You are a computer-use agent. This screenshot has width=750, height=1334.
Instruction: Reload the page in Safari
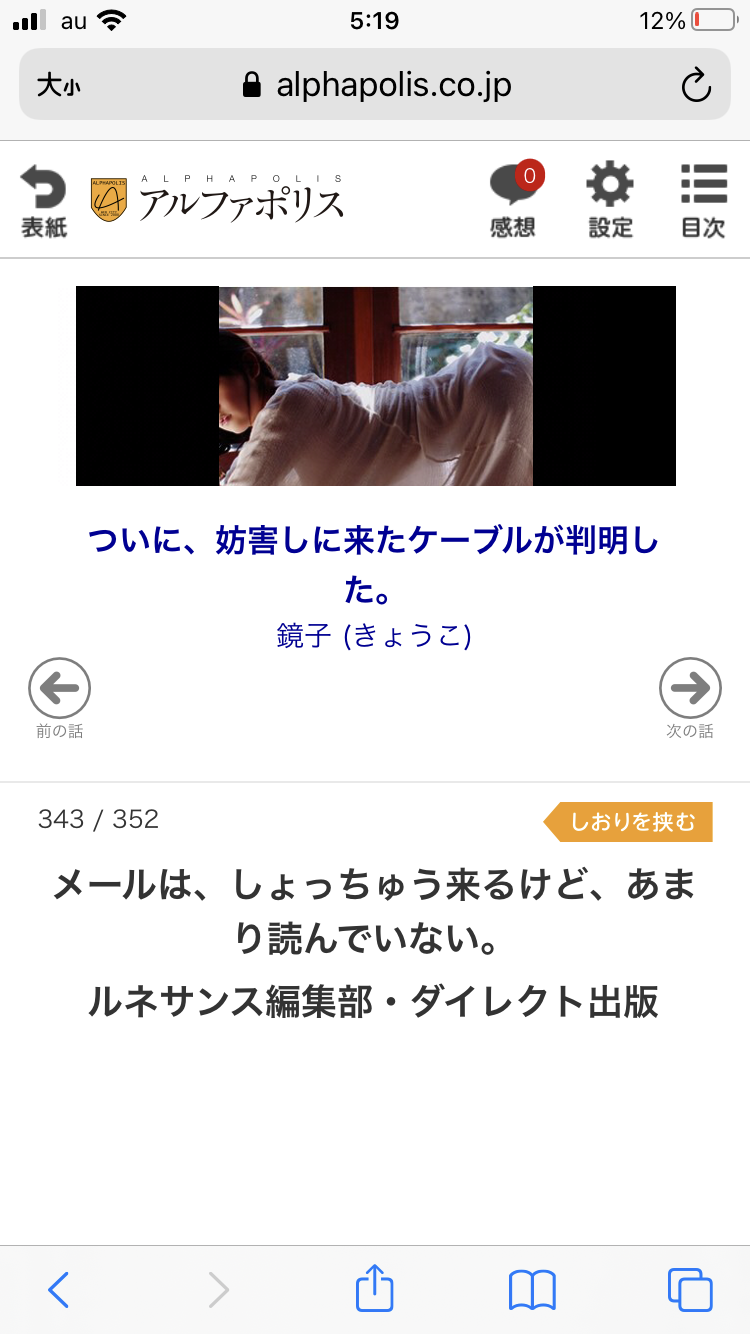coord(695,86)
